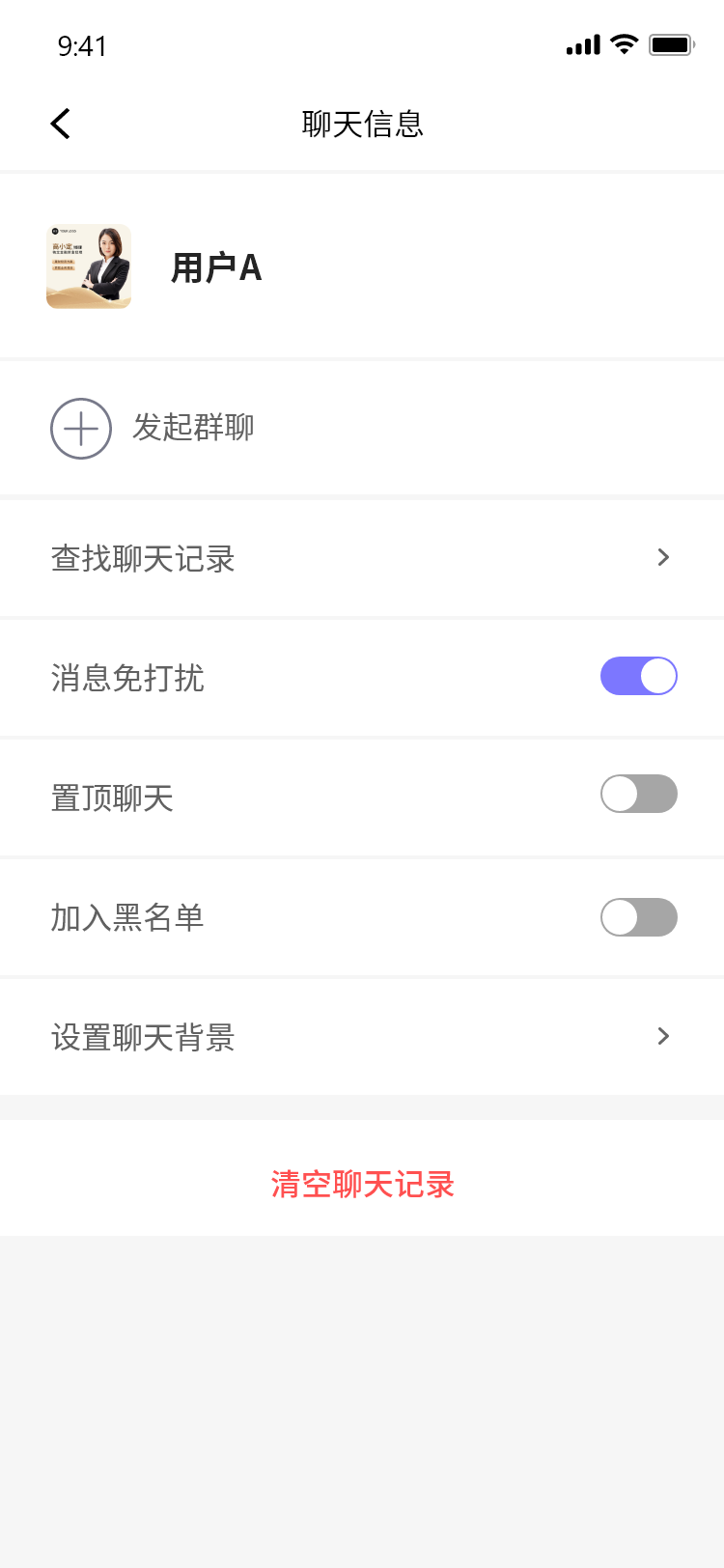This screenshot has width=724, height=1568.
Task: Tap the battery indicator in status bar
Action: click(x=671, y=43)
